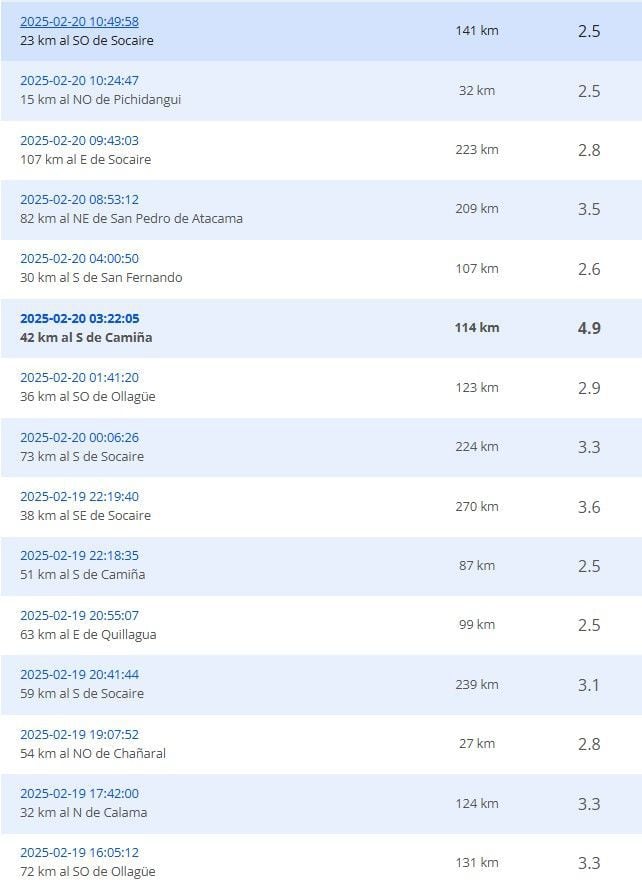Select the 2025-02-20 01:41:20 Ollagüe event
The image size is (642, 890).
[x=79, y=378]
